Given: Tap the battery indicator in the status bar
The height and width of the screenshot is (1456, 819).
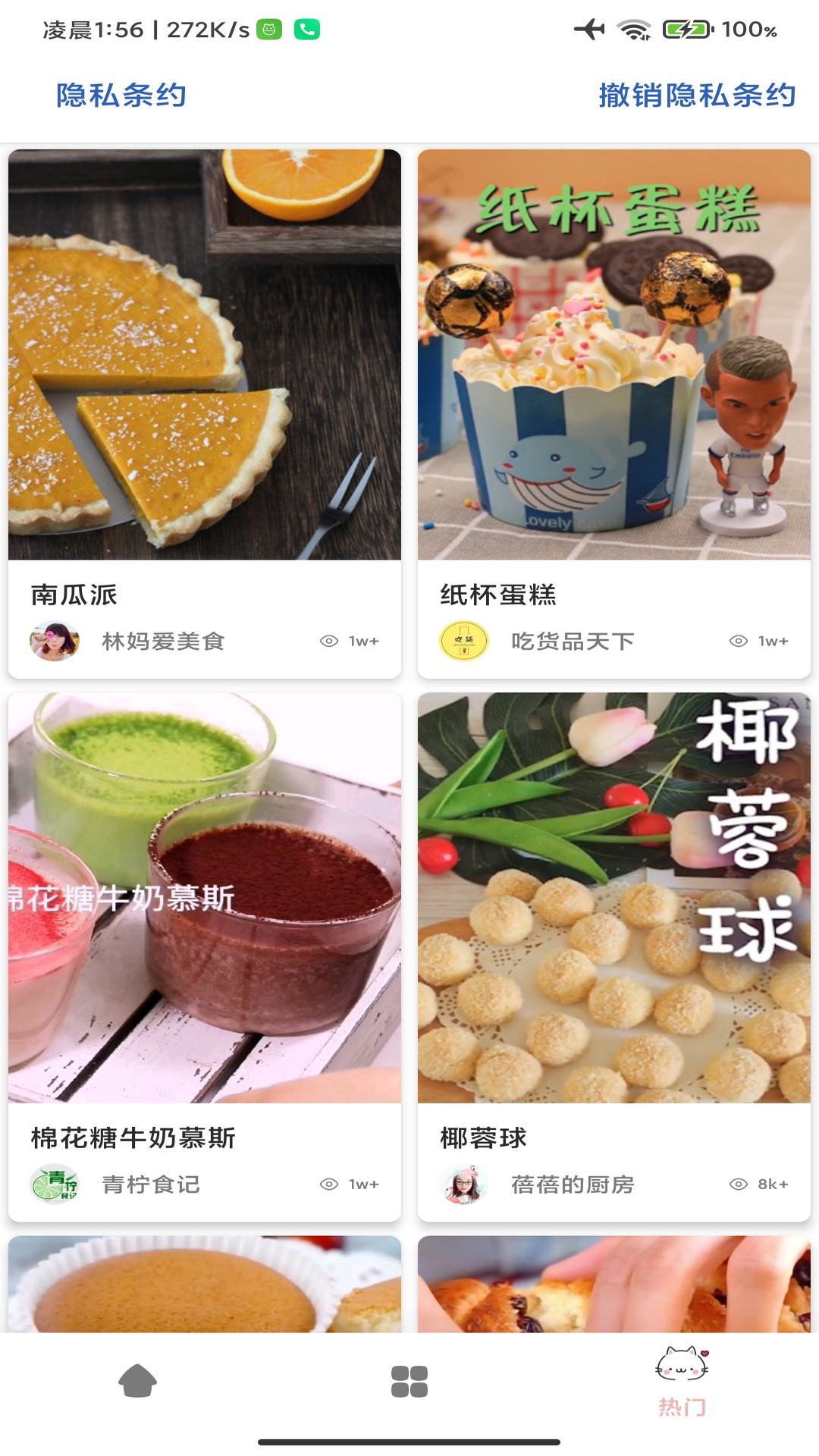Looking at the screenshot, I should pos(685,29).
